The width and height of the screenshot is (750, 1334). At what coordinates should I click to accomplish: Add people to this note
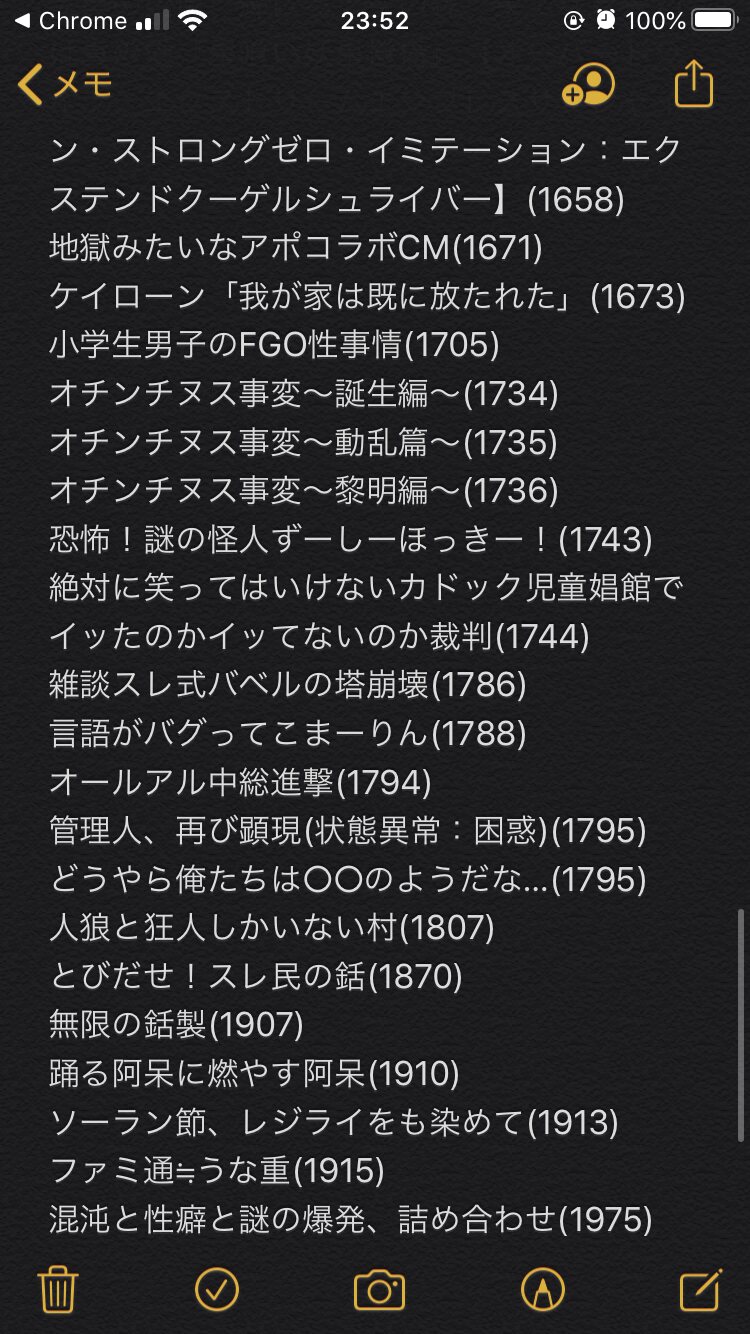(588, 85)
